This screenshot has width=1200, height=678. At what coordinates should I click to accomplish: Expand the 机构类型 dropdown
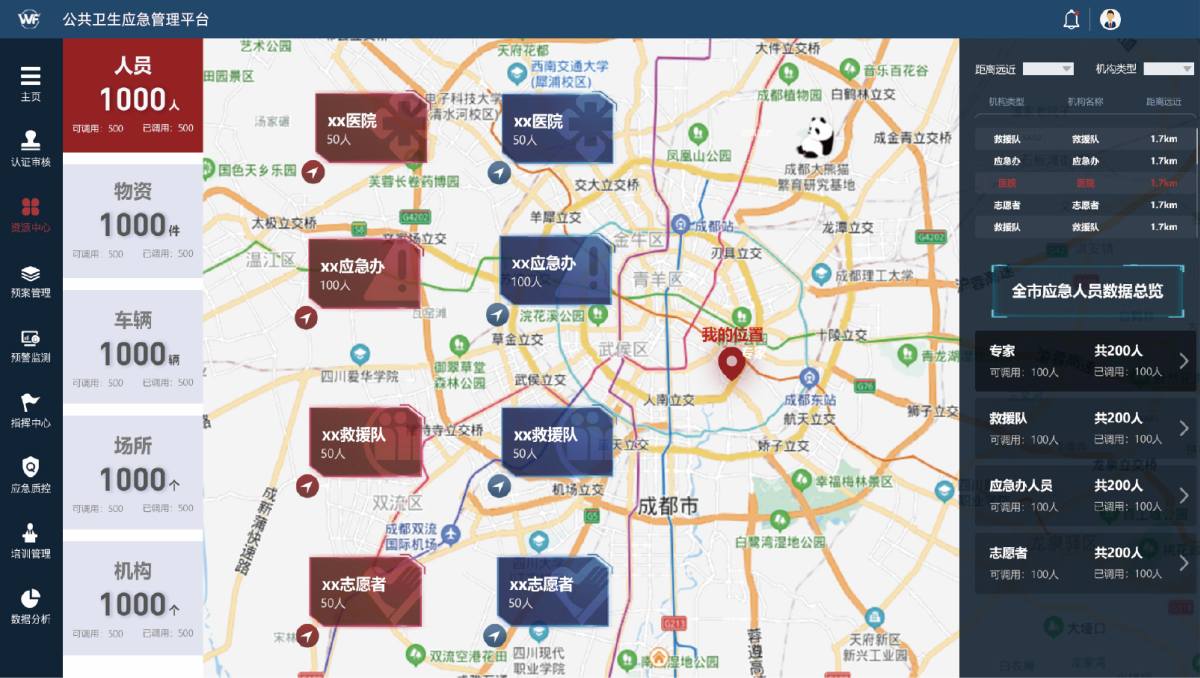pos(1167,69)
